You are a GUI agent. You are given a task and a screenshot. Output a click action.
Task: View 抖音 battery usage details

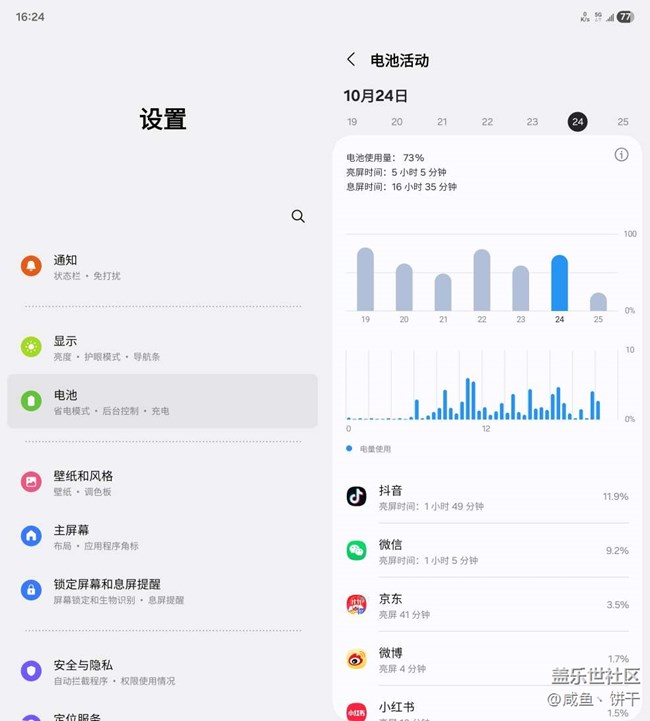point(487,497)
